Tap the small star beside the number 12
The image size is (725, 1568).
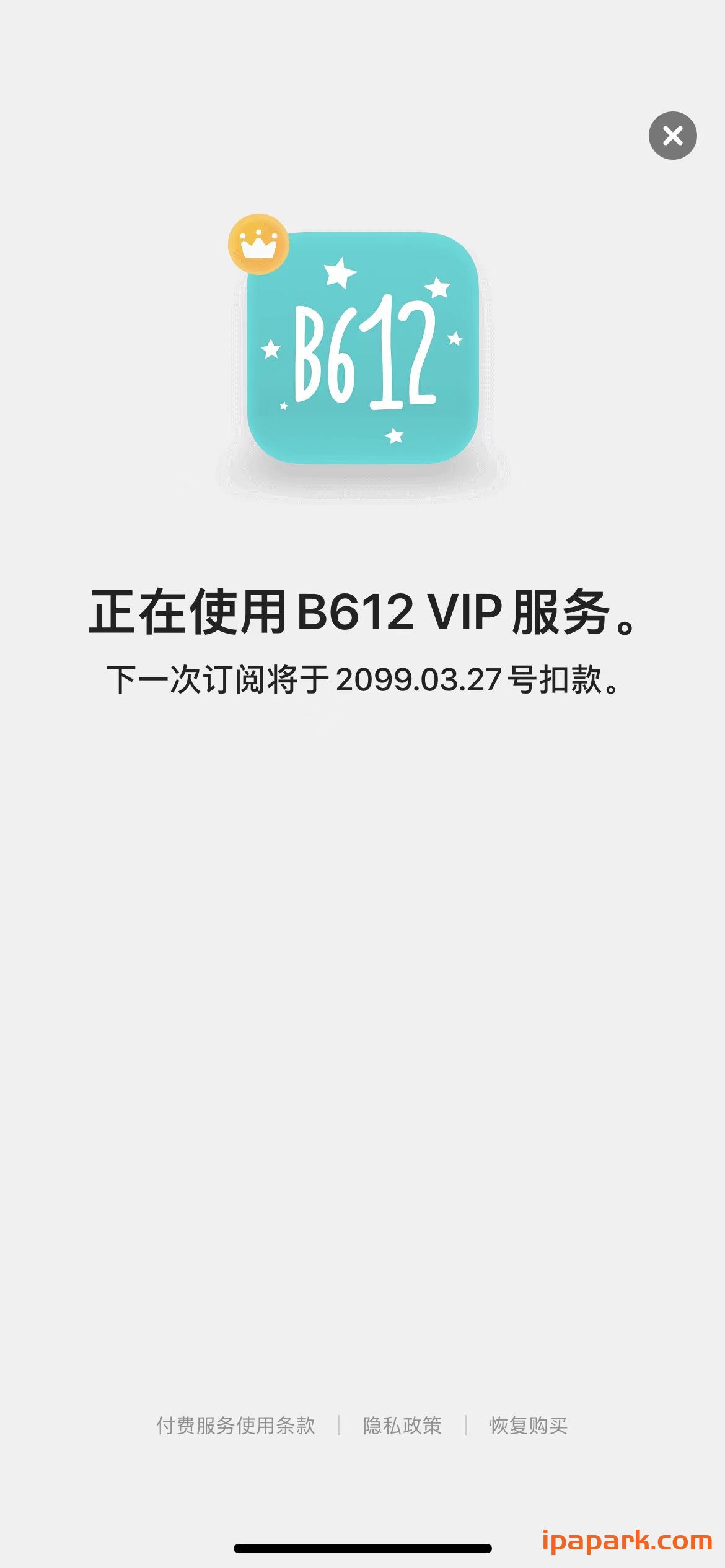[x=437, y=288]
